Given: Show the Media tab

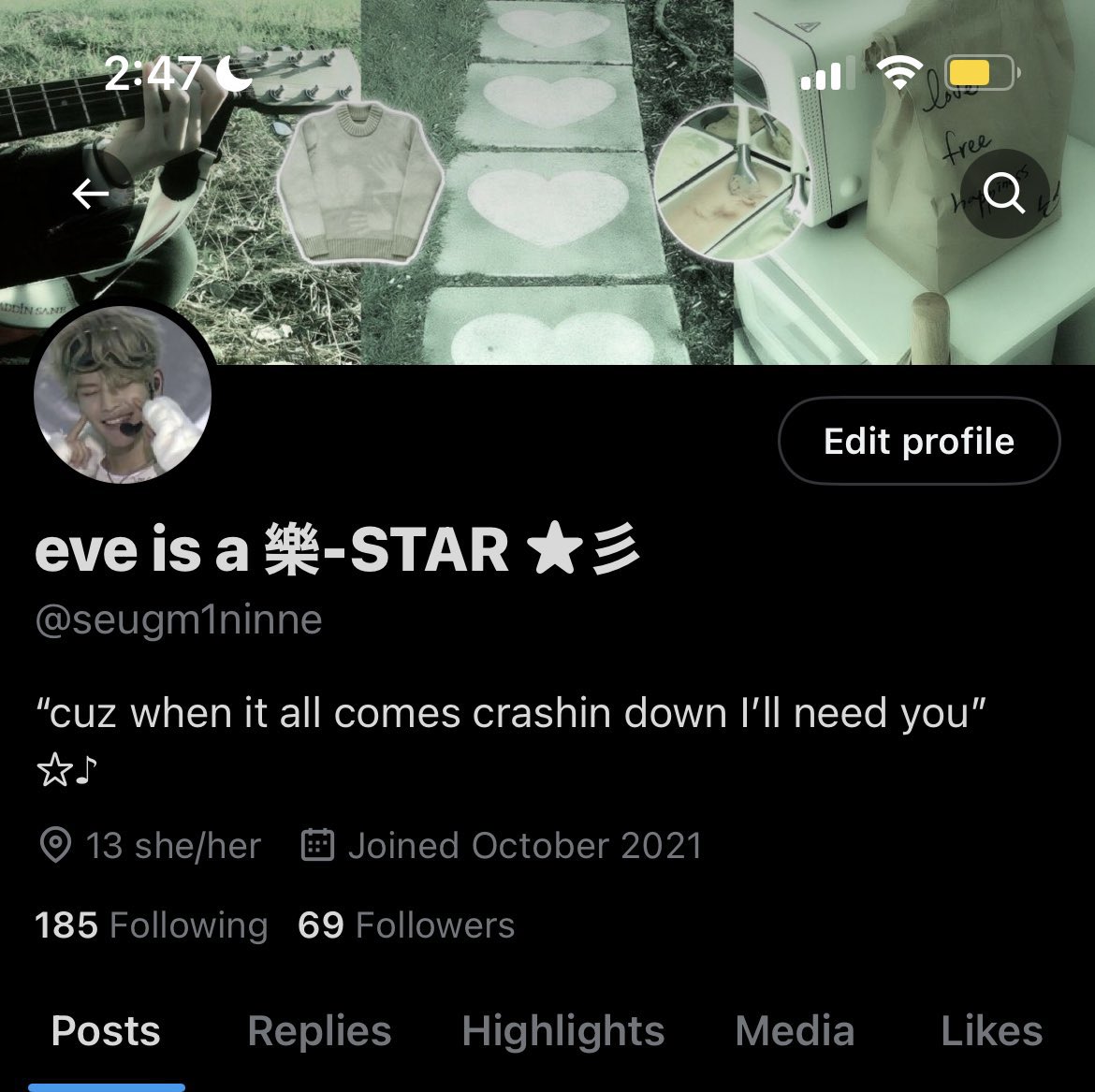Looking at the screenshot, I should pyautogui.click(x=795, y=1031).
